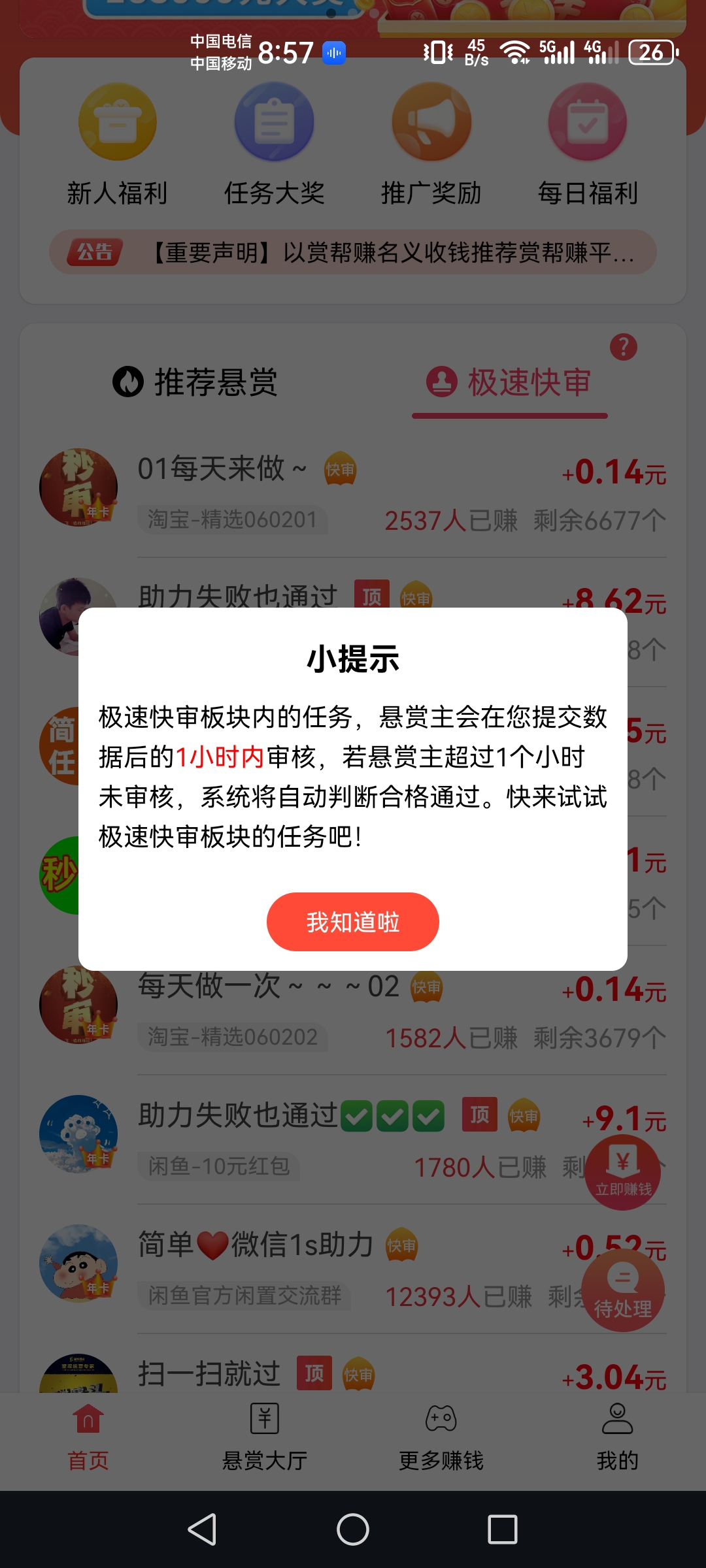Select the 极速快审 tab

coord(509,382)
